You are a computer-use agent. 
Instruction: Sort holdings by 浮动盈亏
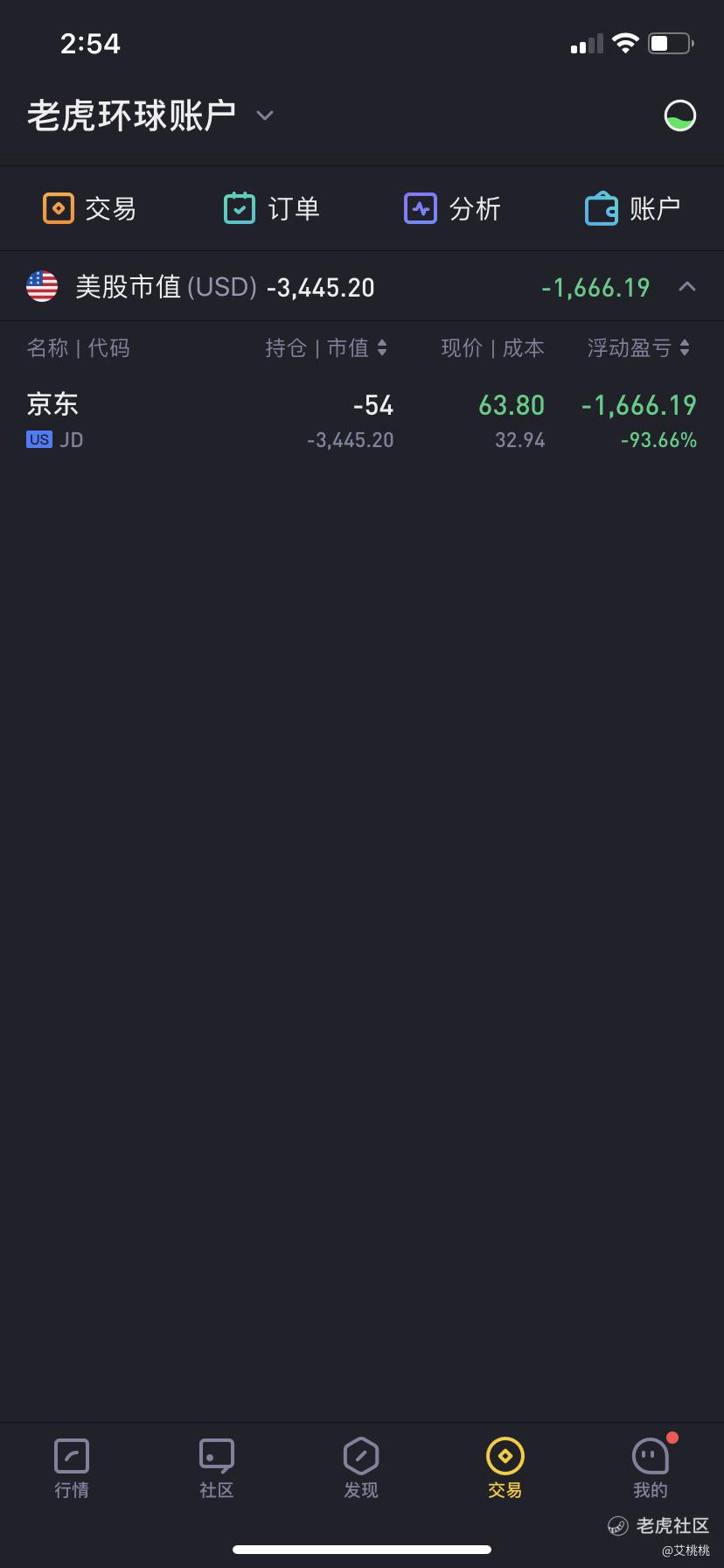(638, 348)
